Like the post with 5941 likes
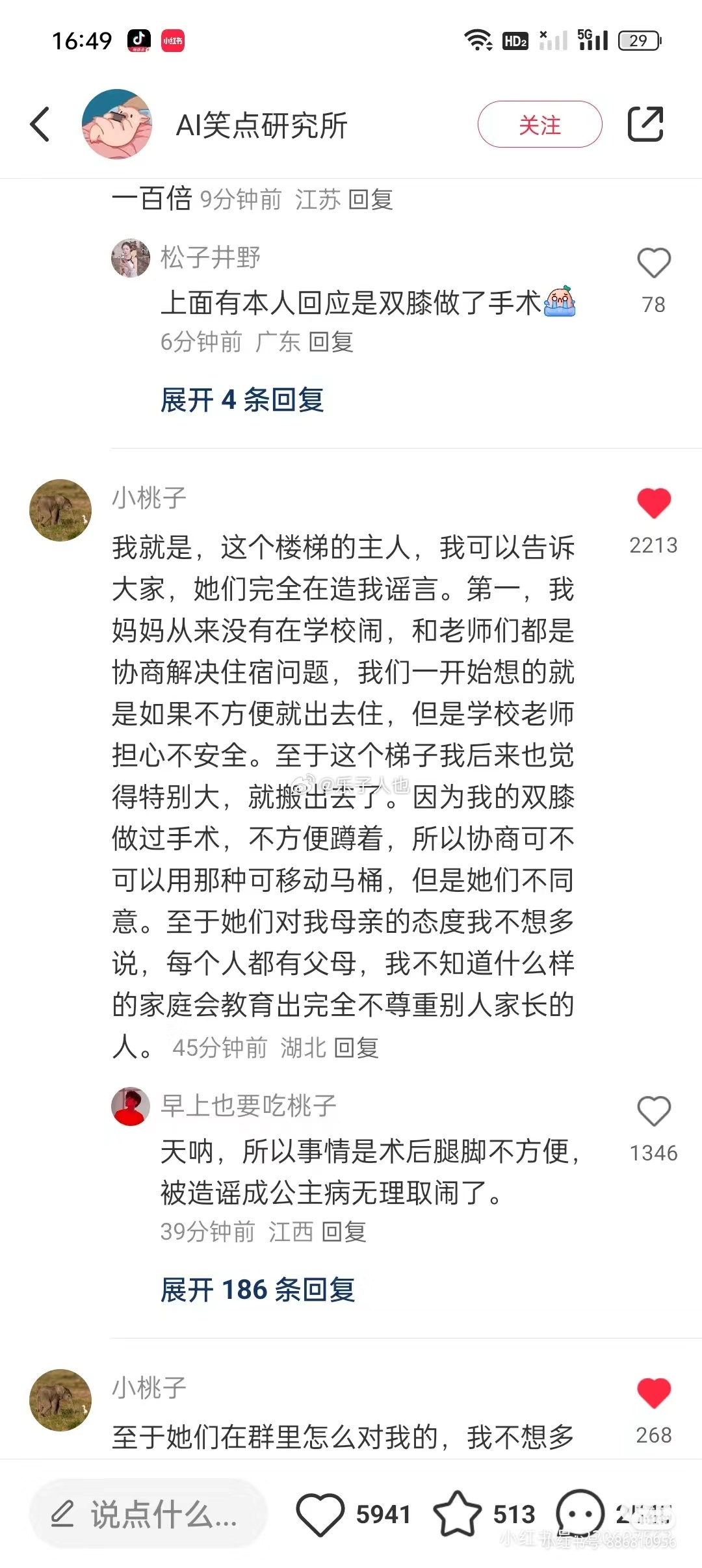 tap(320, 1515)
